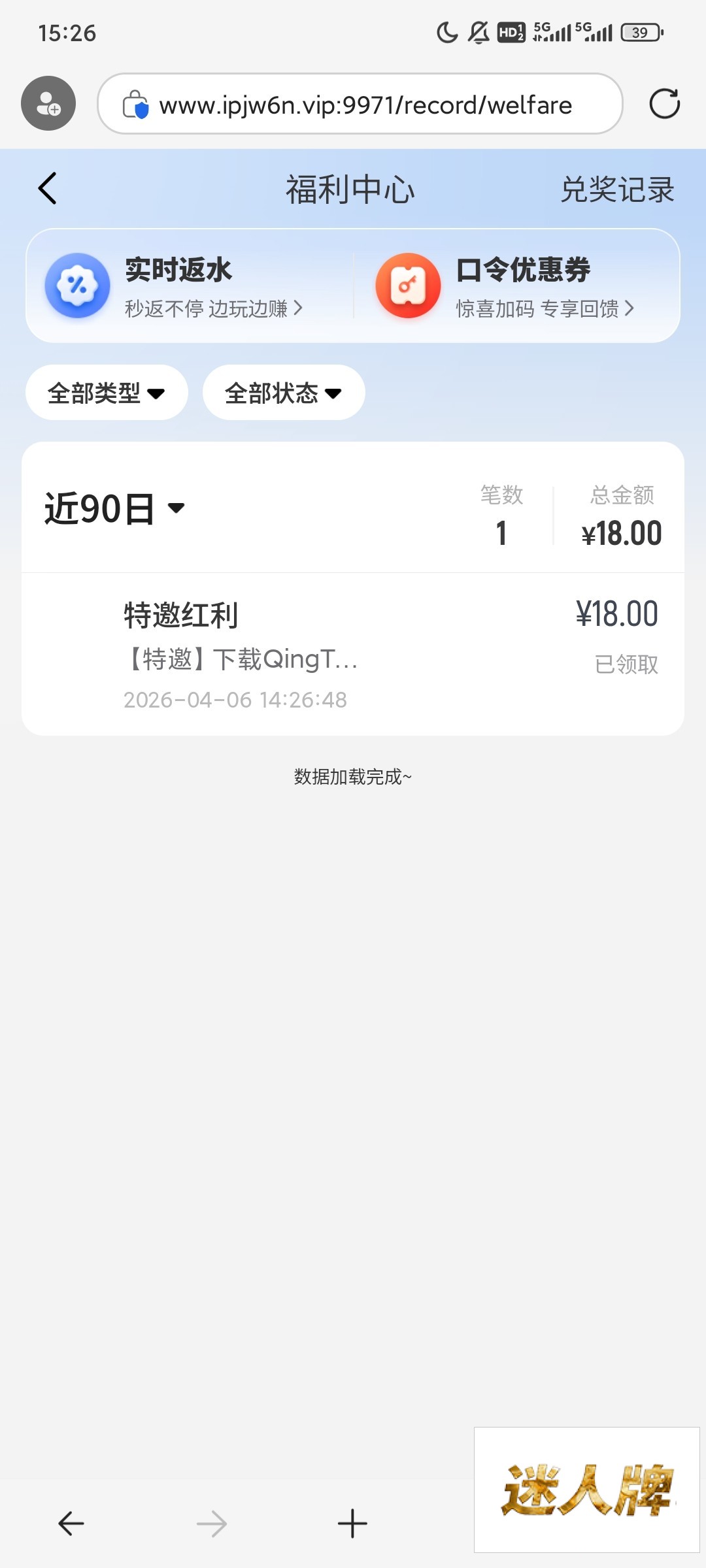Expand the 全部状态 filter
706x1568 pixels.
click(284, 393)
